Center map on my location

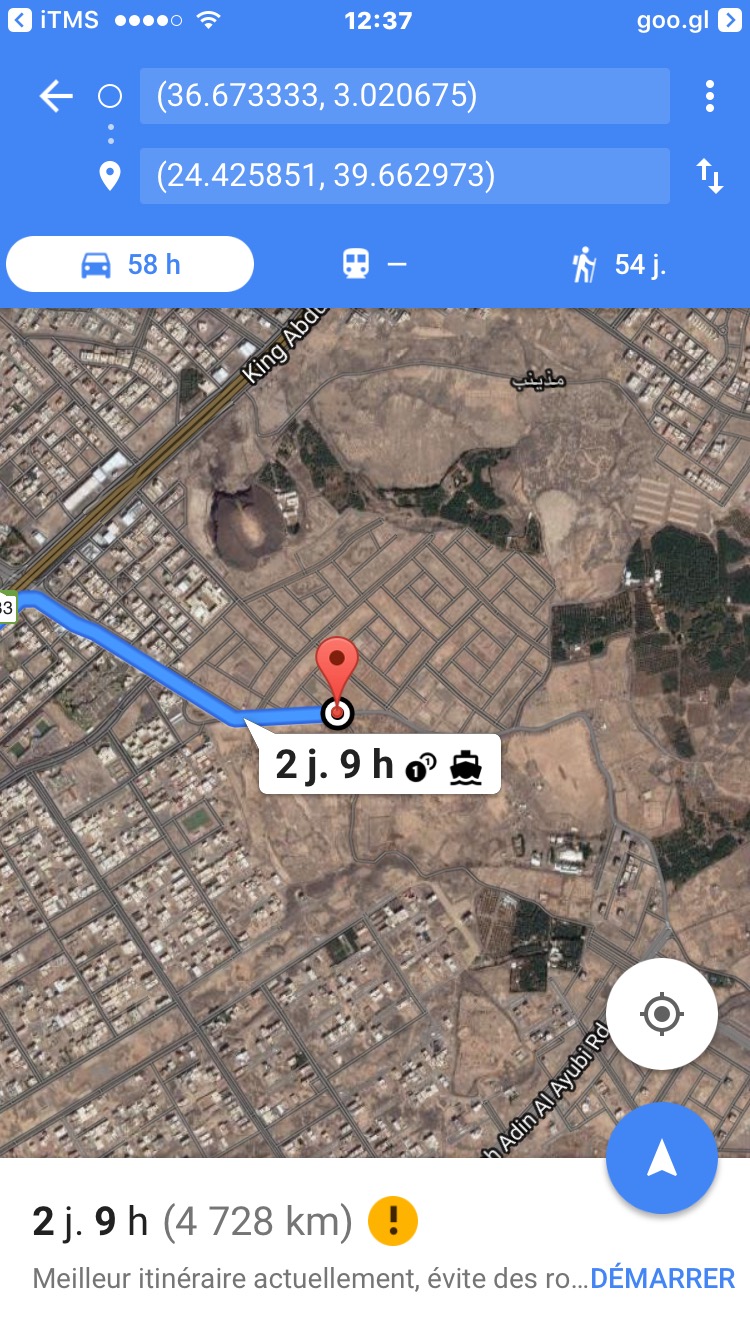tap(661, 1014)
